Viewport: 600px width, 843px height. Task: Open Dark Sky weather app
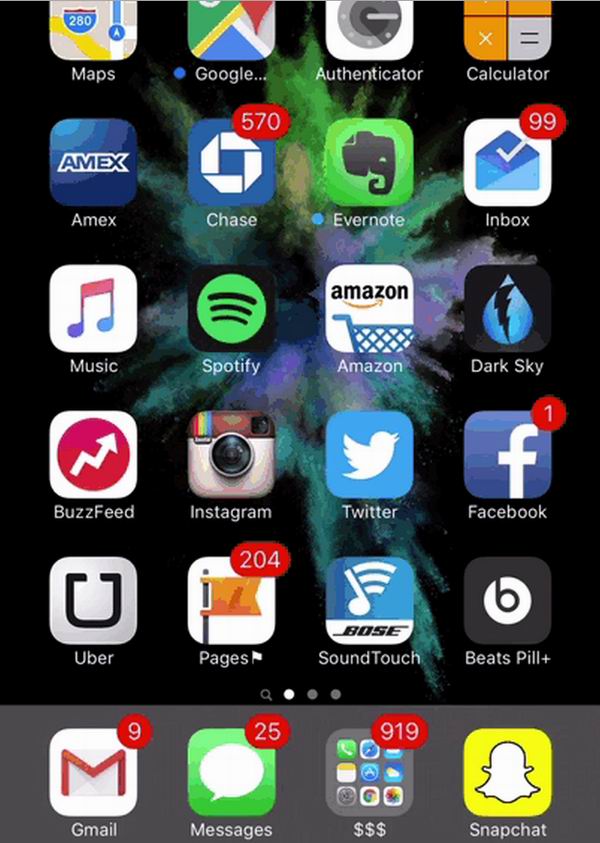tap(507, 308)
